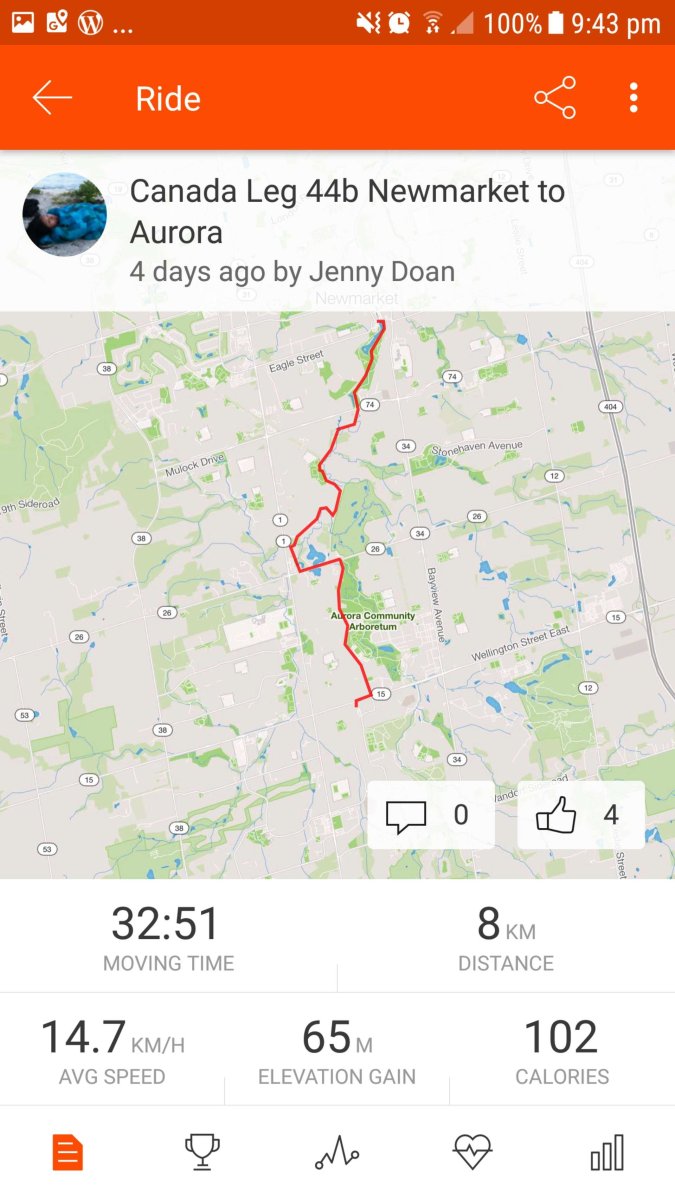Switch to the heart rate tab
675x1199 pixels.
pos(472,1153)
